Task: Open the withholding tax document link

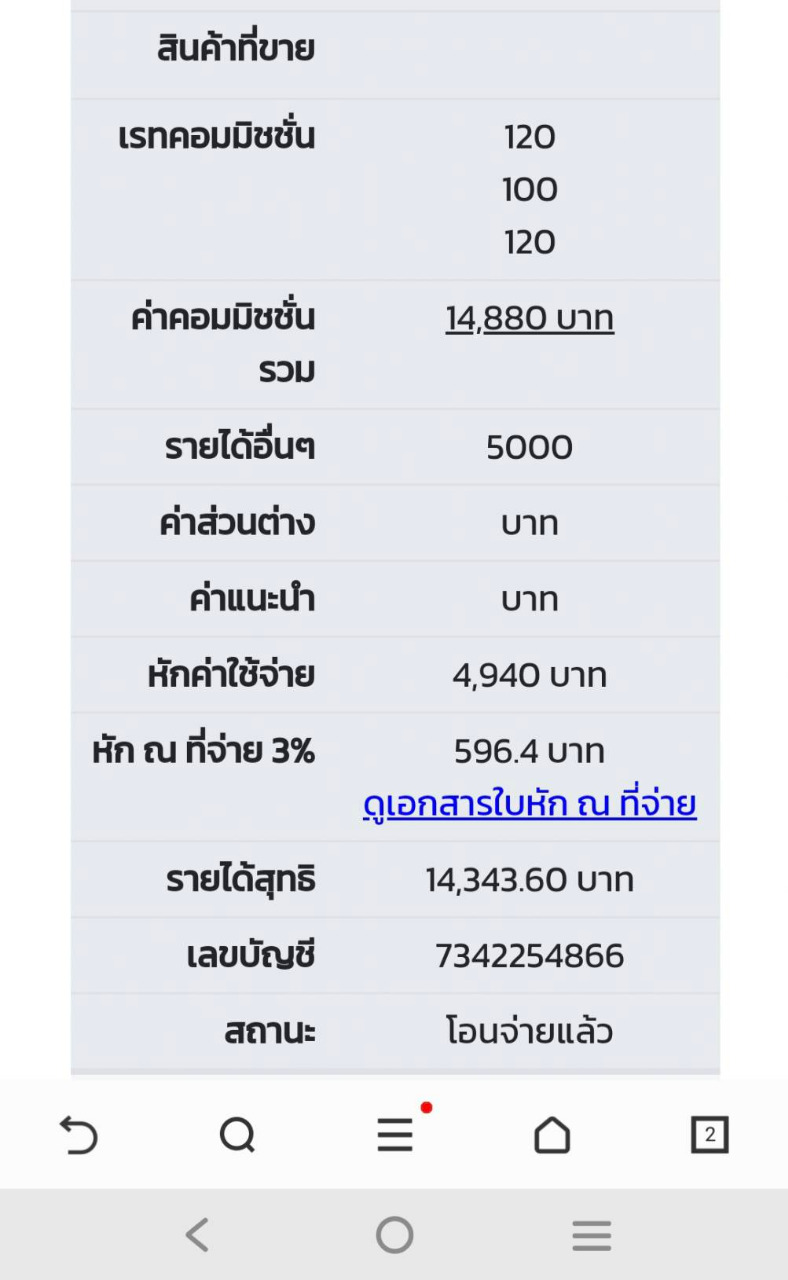Action: 529,804
